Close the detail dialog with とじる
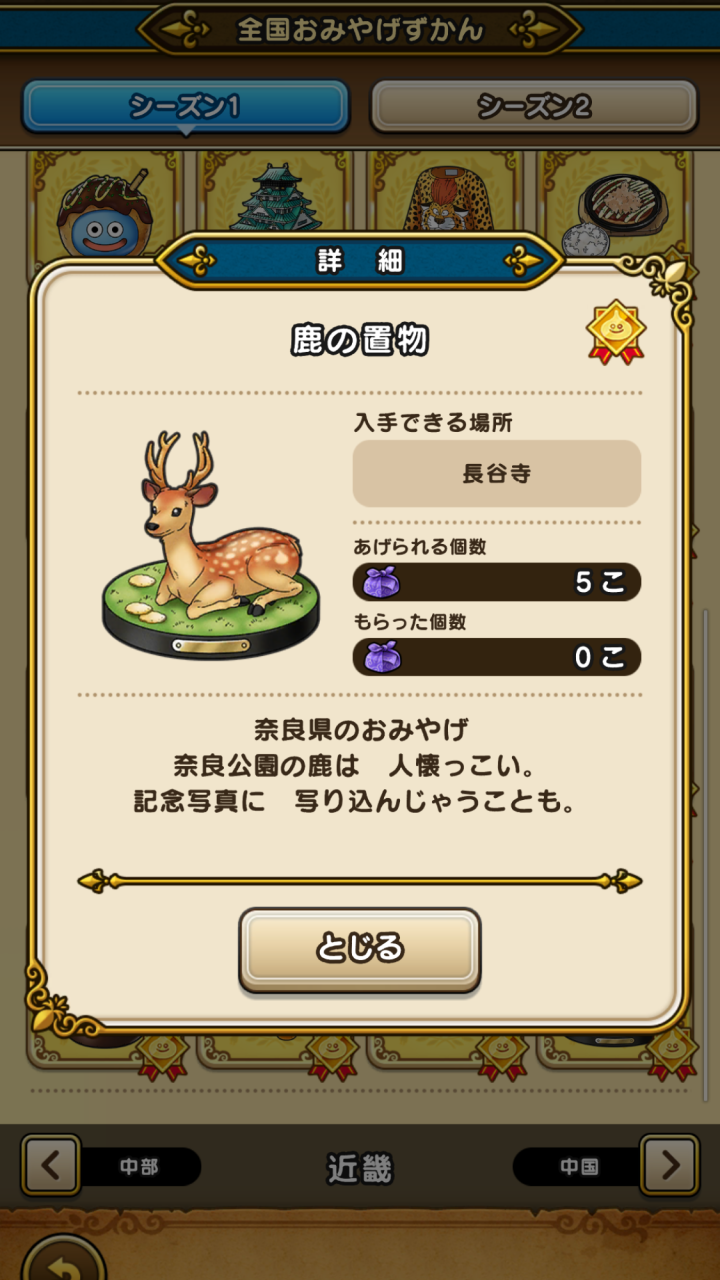Image resolution: width=720 pixels, height=1280 pixels. coord(359,948)
